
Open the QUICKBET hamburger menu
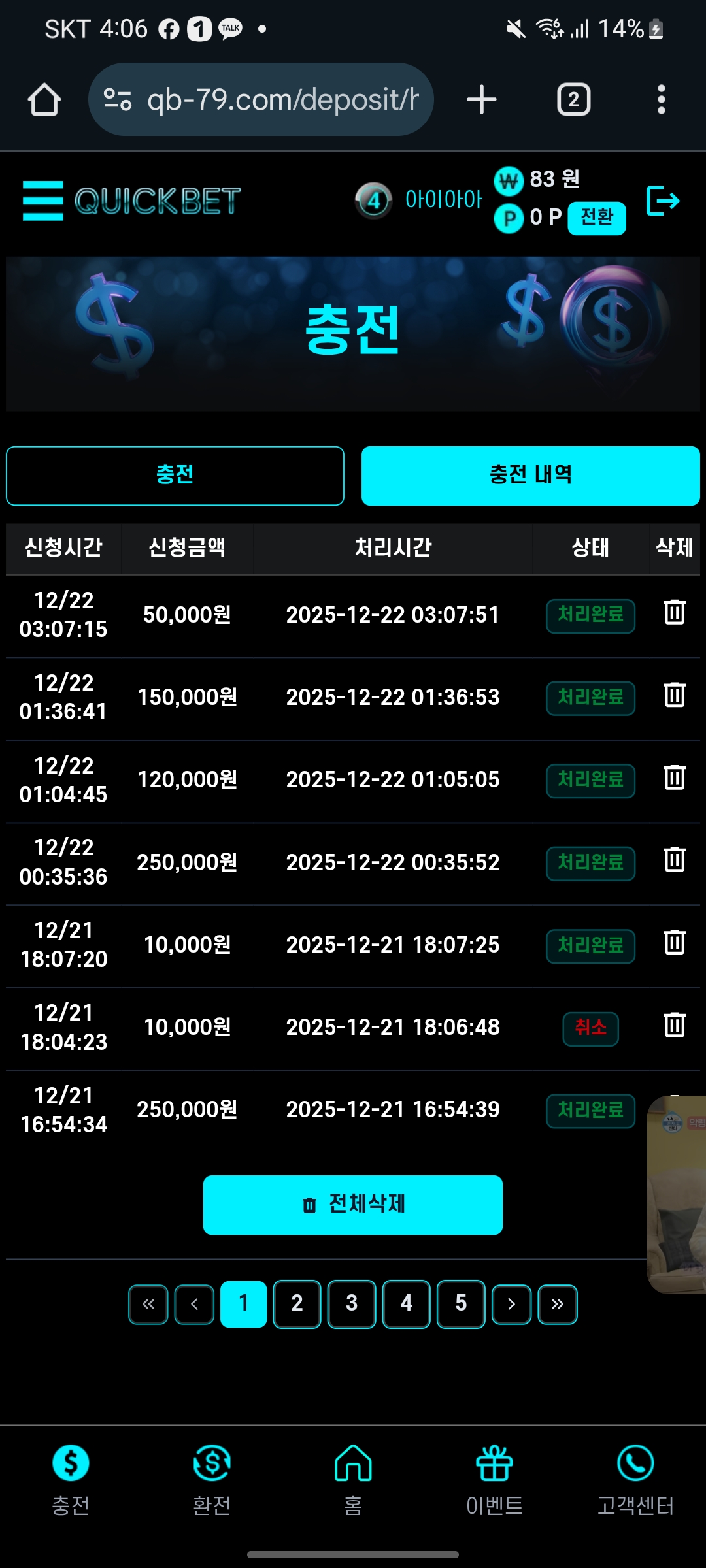click(x=43, y=201)
